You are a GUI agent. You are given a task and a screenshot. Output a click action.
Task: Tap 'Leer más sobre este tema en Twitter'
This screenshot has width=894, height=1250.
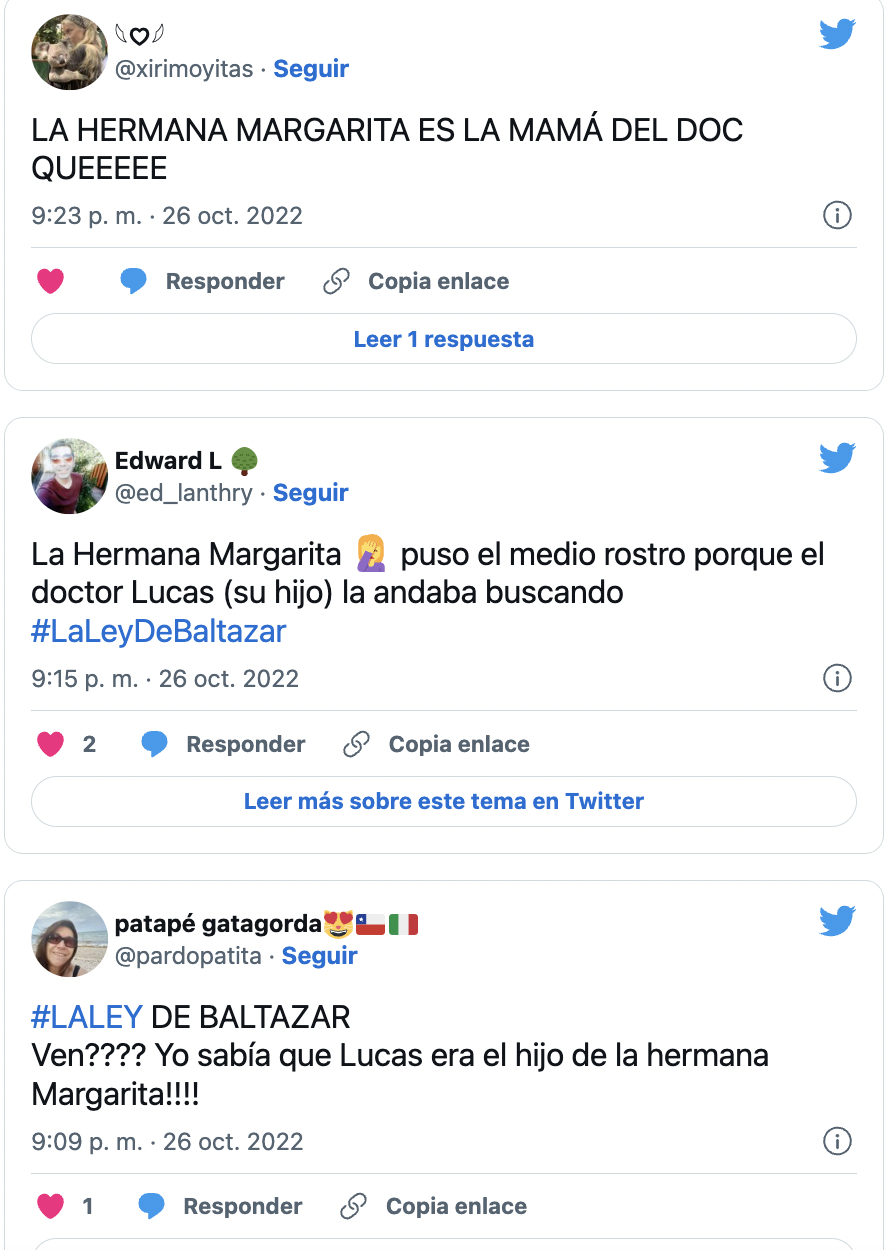(x=444, y=802)
